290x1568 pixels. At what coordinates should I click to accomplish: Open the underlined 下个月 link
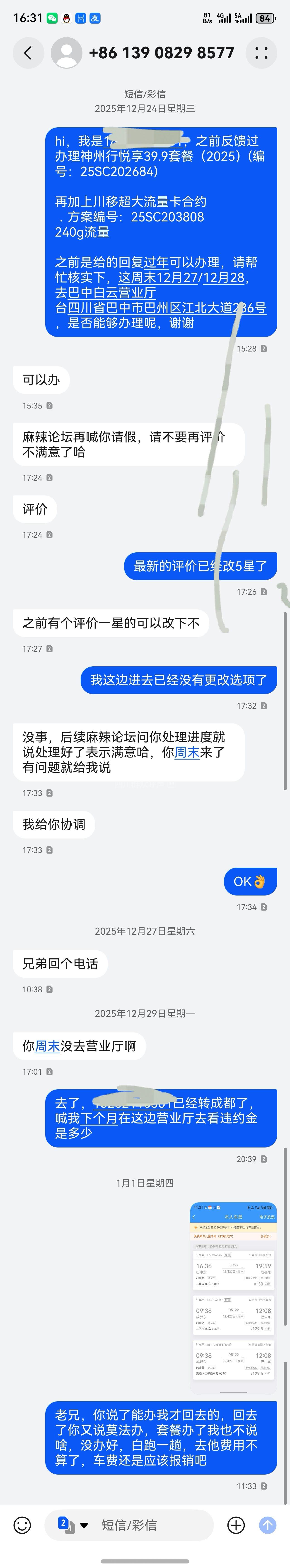[99, 1118]
